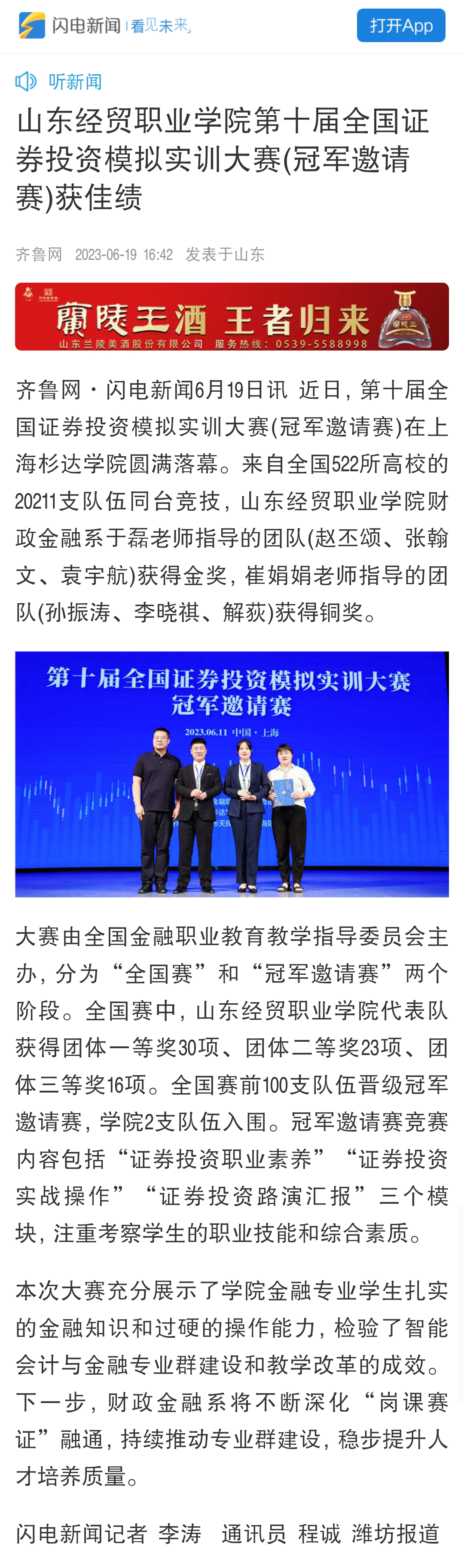Tap the 打开App button

(401, 26)
